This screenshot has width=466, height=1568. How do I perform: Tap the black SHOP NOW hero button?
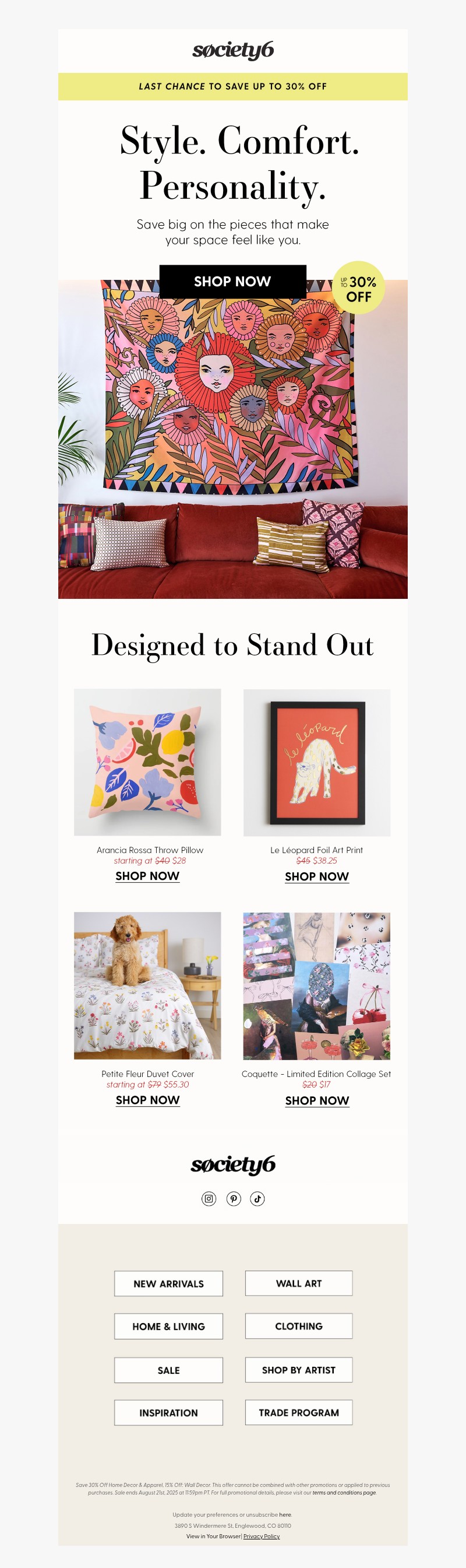coord(232,281)
